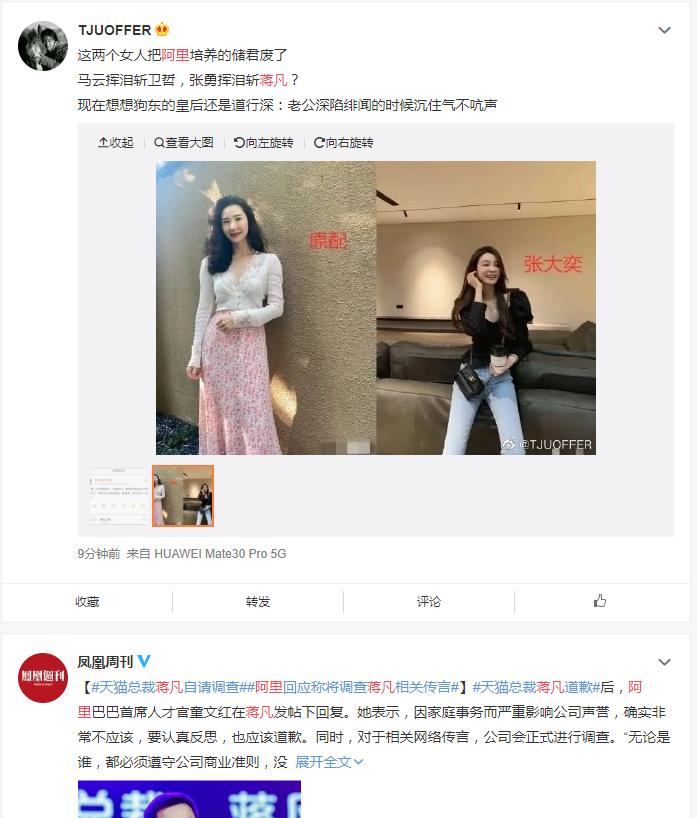Open the 凤凰周刊 account name
This screenshot has height=818, width=697.
coord(105,662)
